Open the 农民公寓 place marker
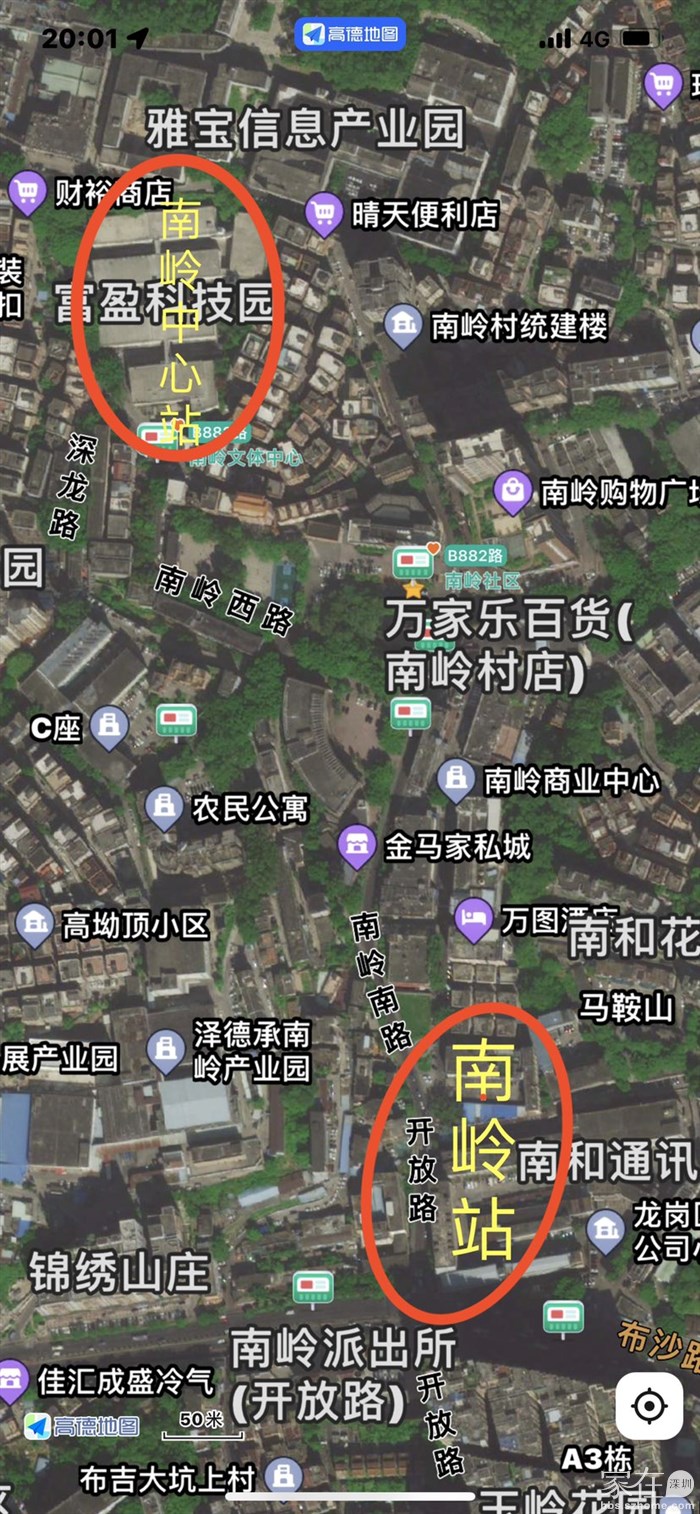This screenshot has width=700, height=1514. (x=165, y=807)
